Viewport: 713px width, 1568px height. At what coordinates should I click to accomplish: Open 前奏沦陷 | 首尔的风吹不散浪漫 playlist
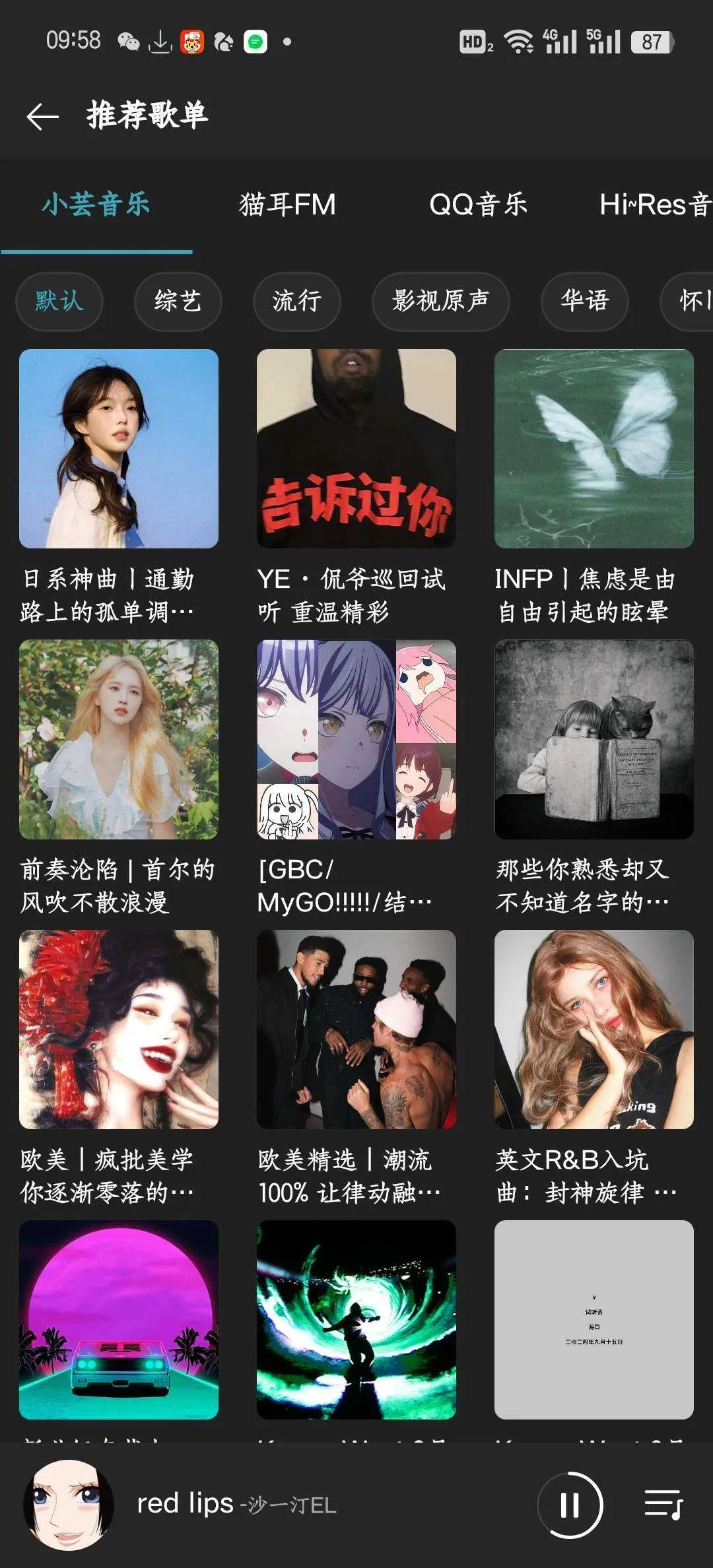(119, 739)
